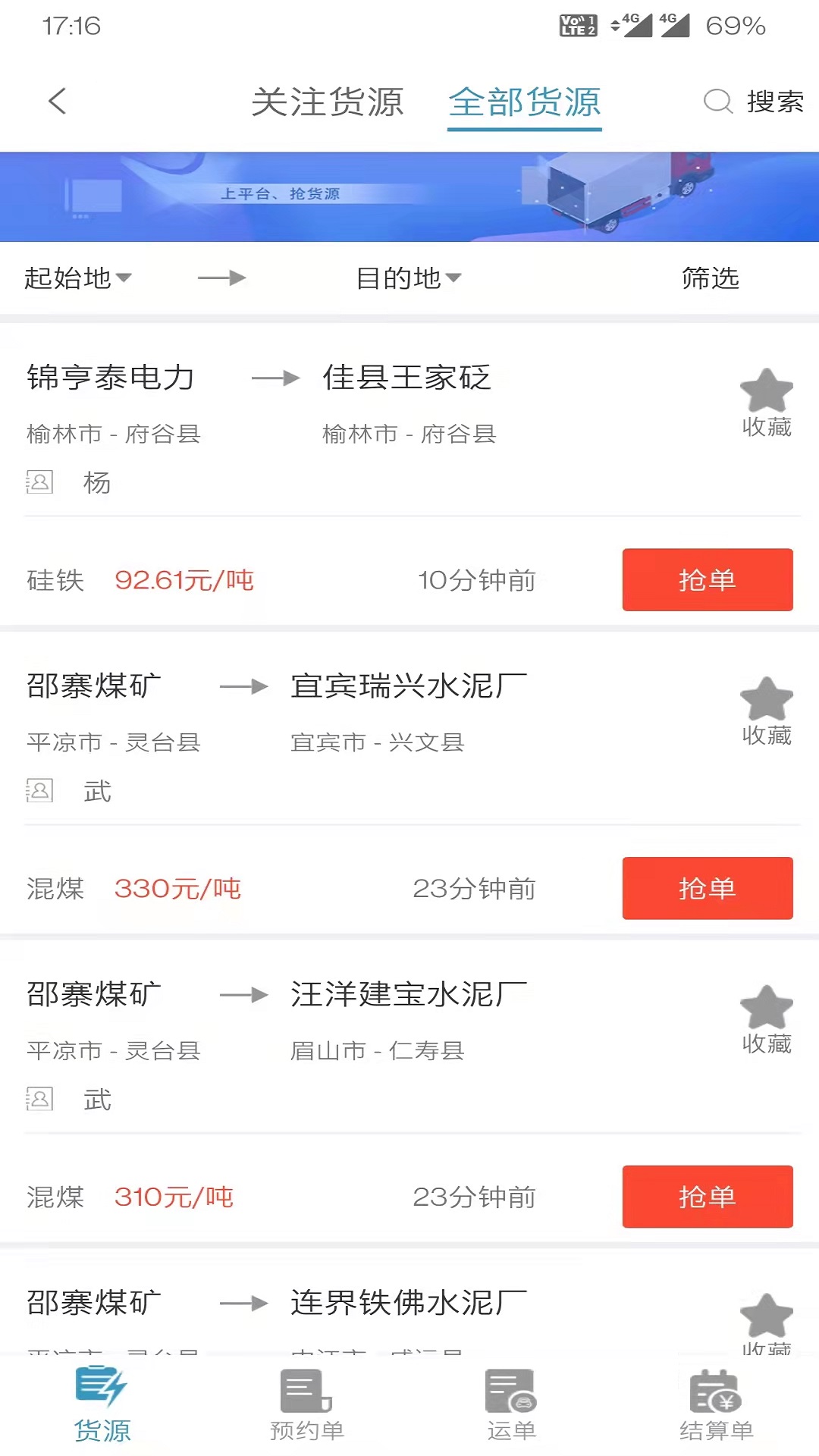Open the 预约单 section from bottom bar

[x=306, y=1407]
